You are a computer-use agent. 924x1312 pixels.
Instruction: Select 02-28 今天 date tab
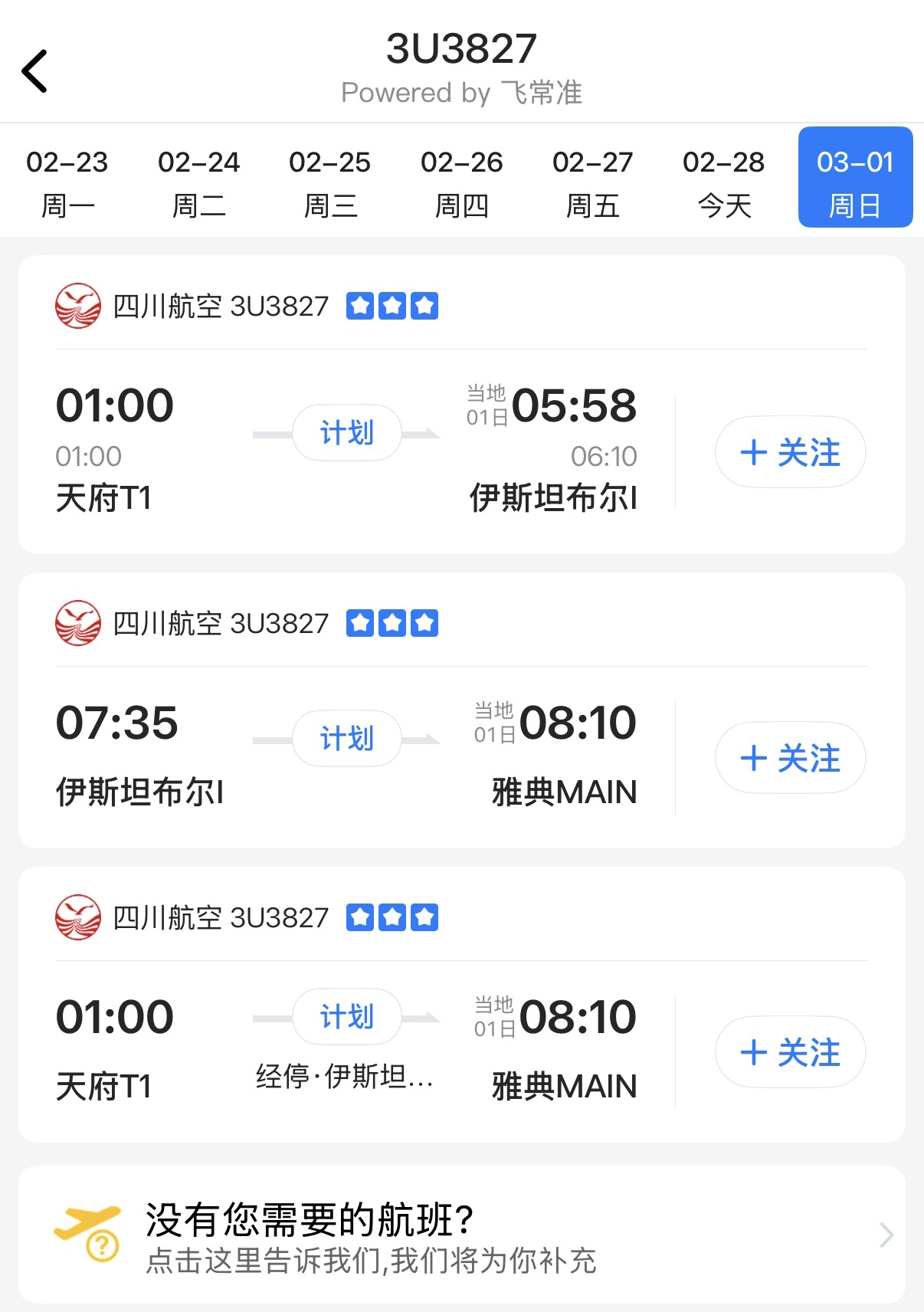(x=724, y=182)
